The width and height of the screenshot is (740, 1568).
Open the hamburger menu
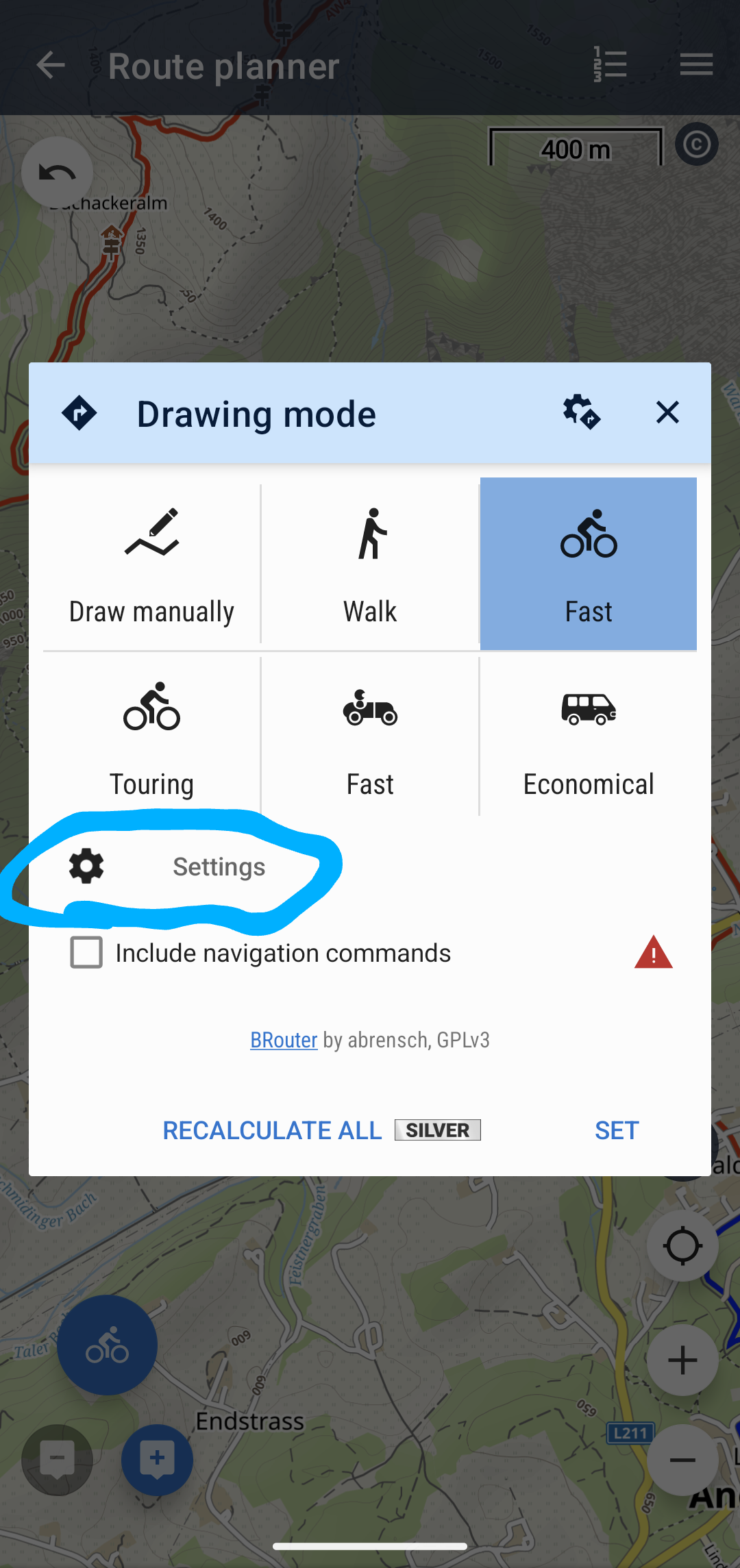pos(696,66)
